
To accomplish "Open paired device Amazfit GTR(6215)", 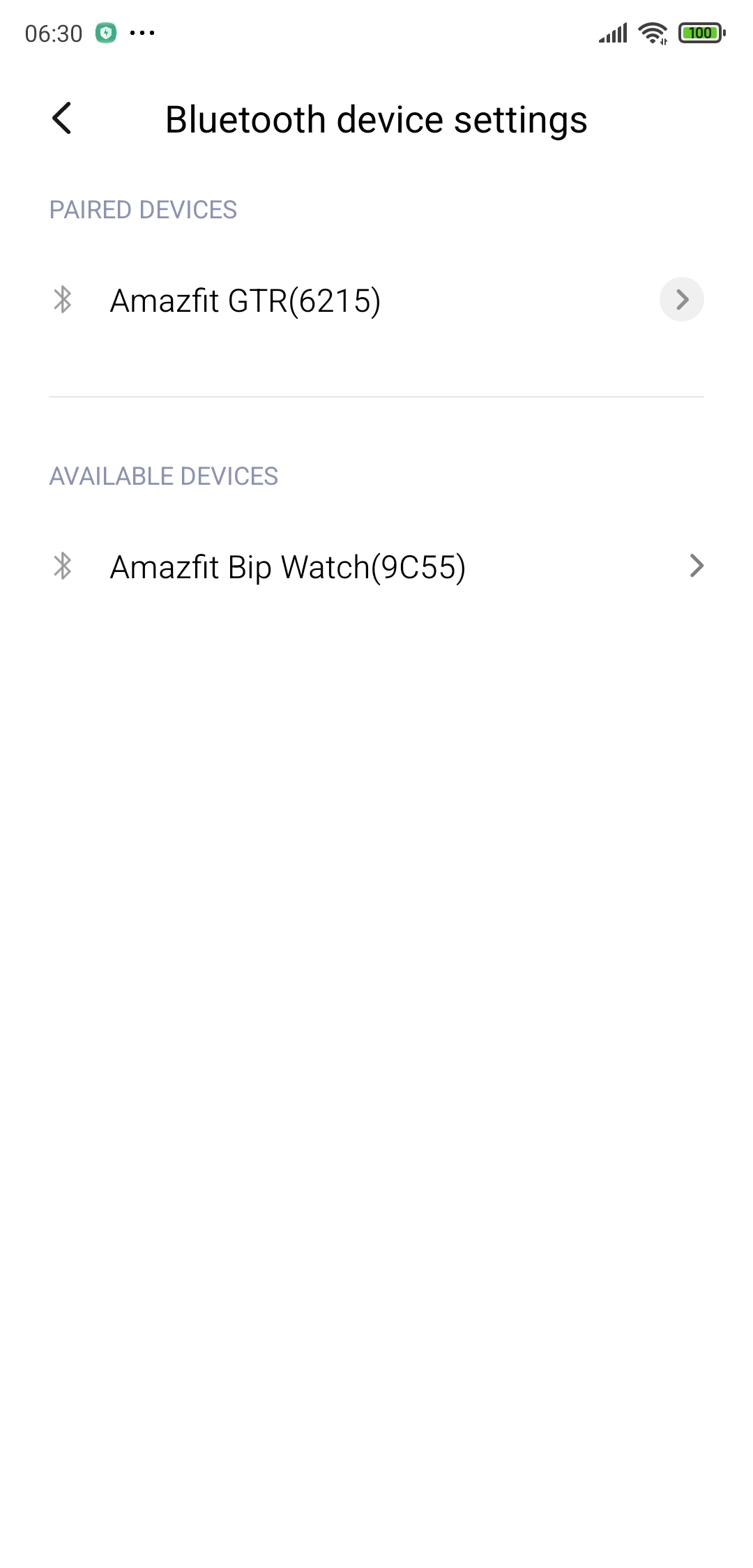I will [x=376, y=301].
